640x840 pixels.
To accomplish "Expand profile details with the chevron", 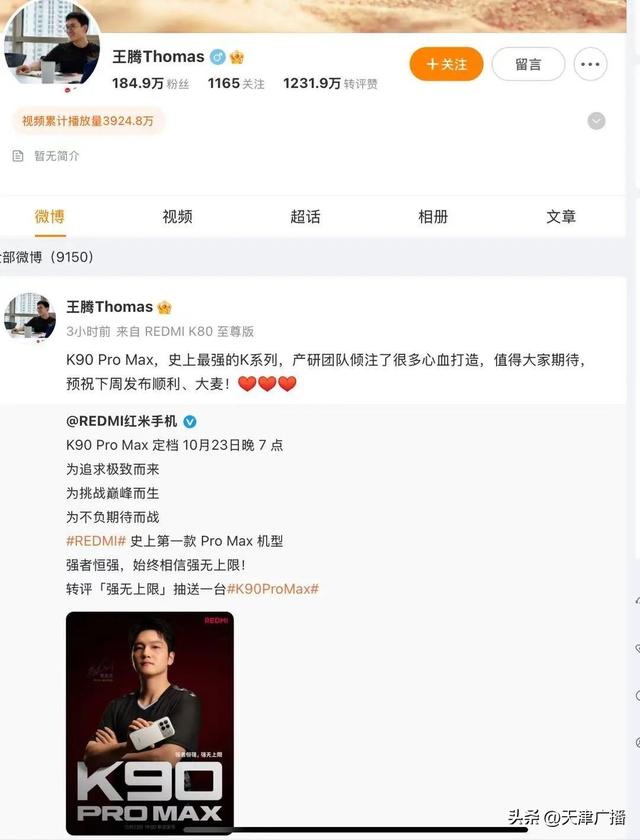I will click(596, 121).
